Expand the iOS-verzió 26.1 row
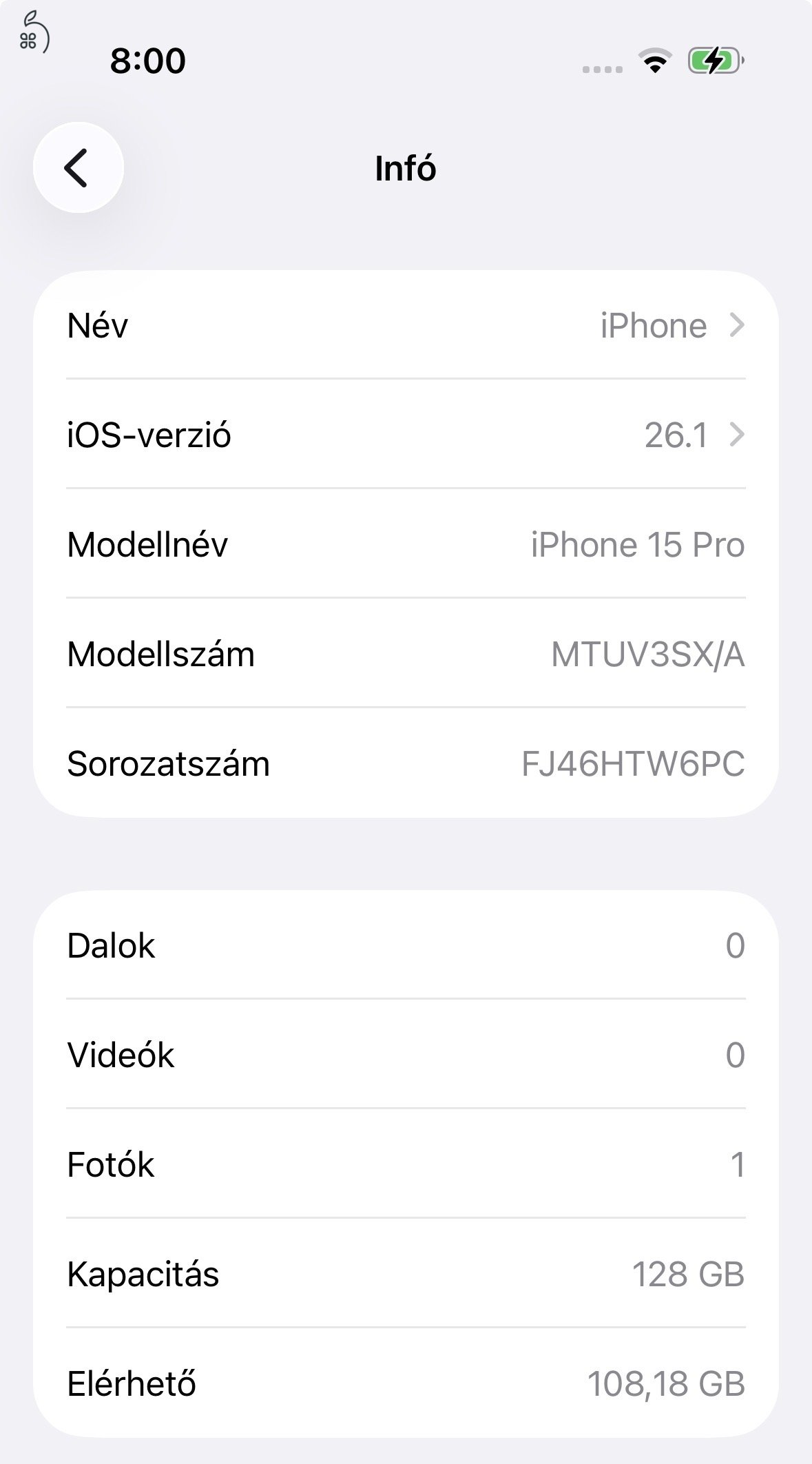Viewport: 812px width, 1464px height. click(x=406, y=435)
